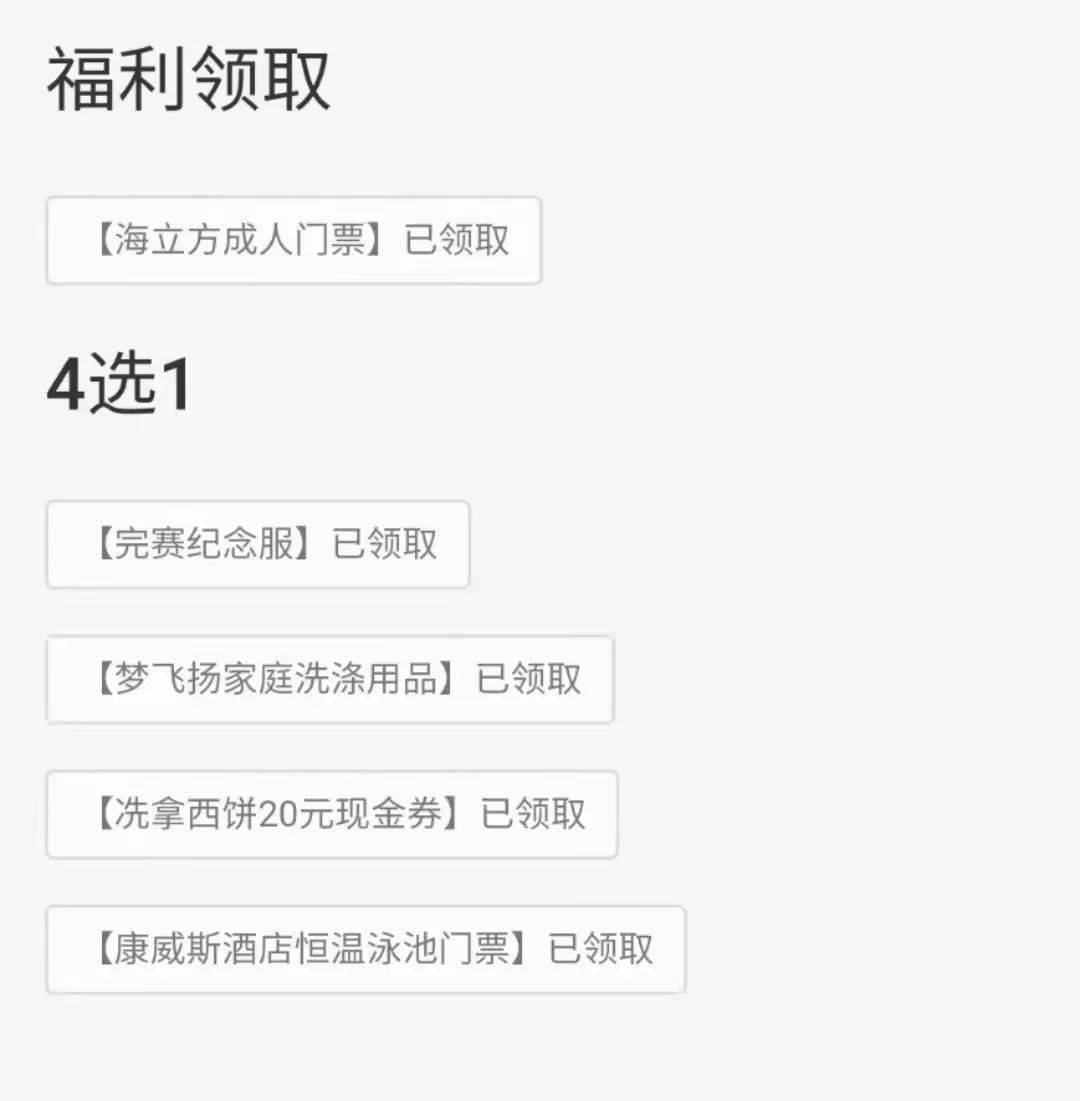Viewport: 1080px width, 1101px height.
Task: Tap the 梦飞扬家庭洗涤用品 已领取 button
Action: click(329, 679)
